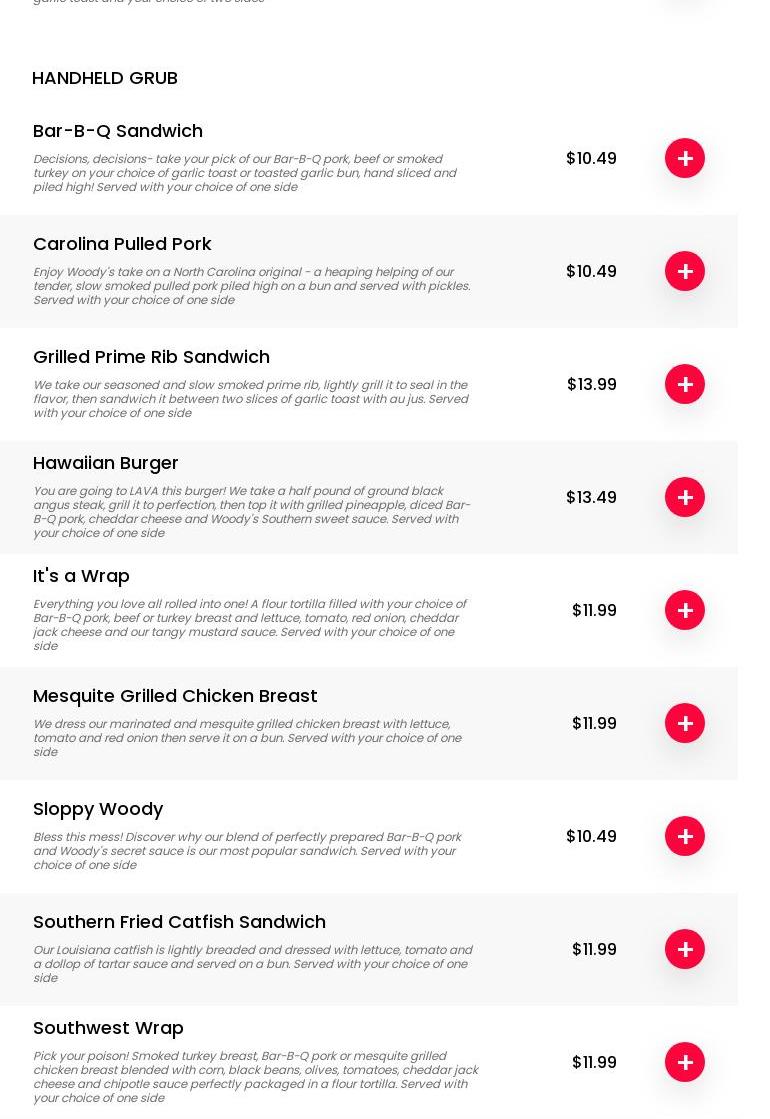Add the Southwest Wrap to the order
Screen dimensions: 770x1119
(x=685, y=1062)
